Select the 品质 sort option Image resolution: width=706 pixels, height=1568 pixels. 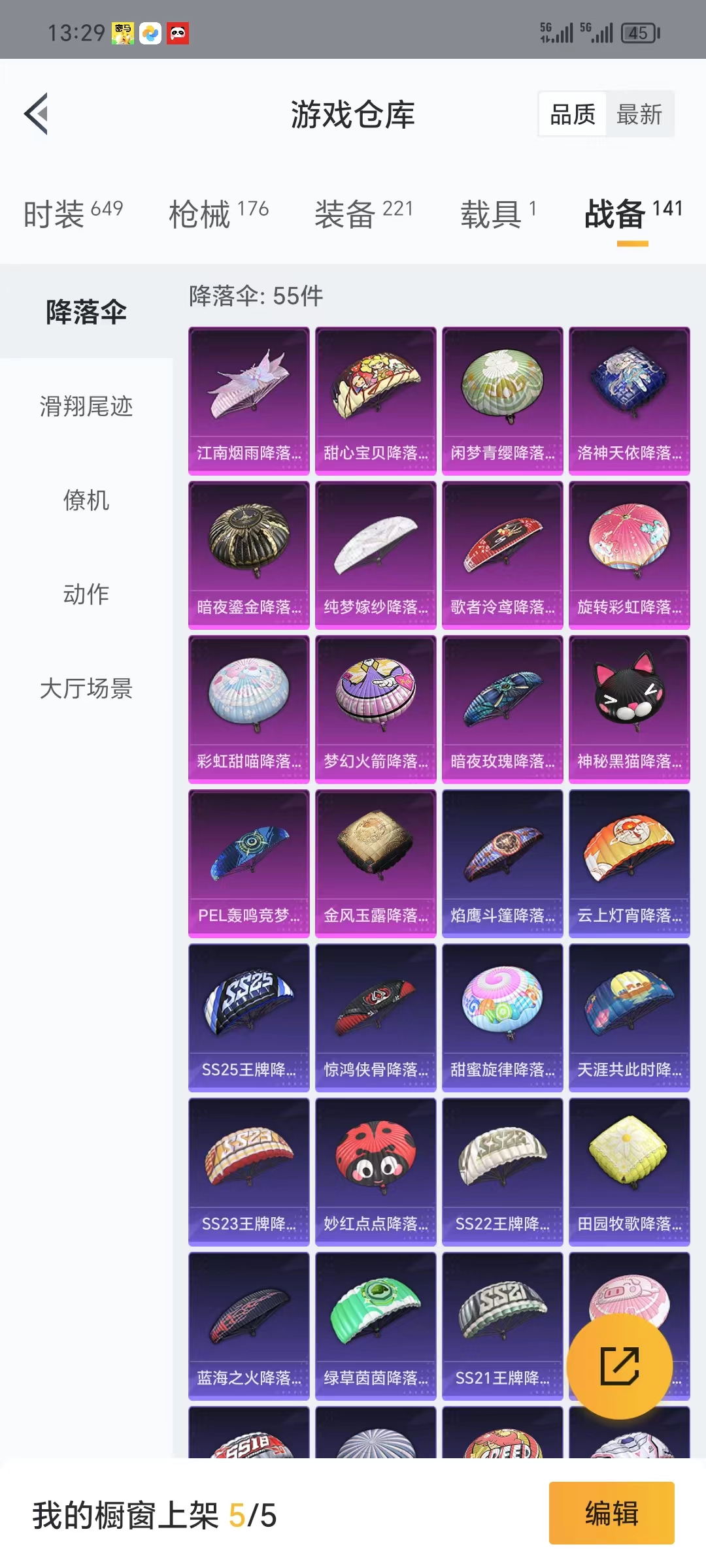(573, 114)
